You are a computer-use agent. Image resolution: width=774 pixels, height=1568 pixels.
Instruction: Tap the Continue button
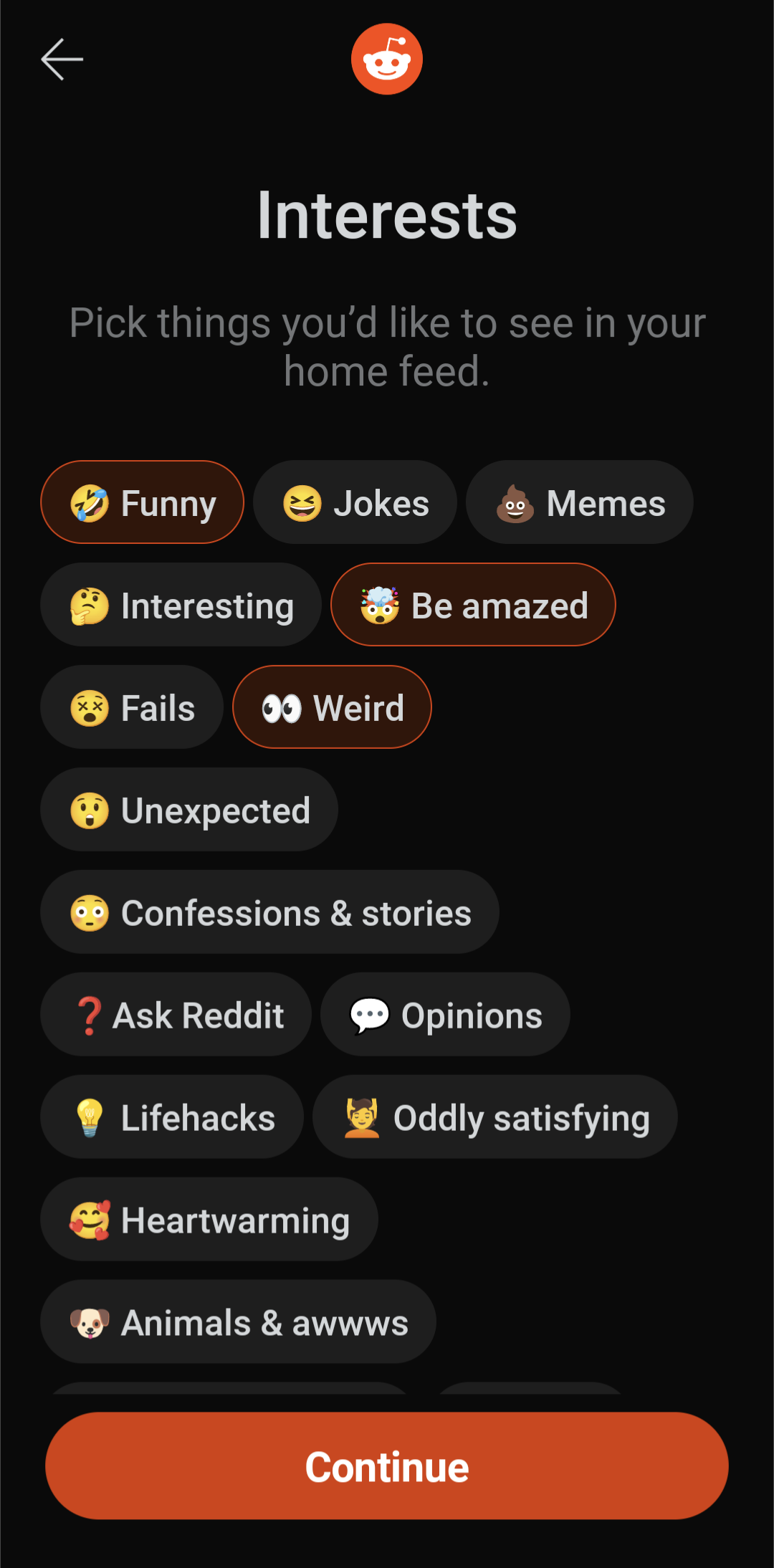tap(387, 1466)
